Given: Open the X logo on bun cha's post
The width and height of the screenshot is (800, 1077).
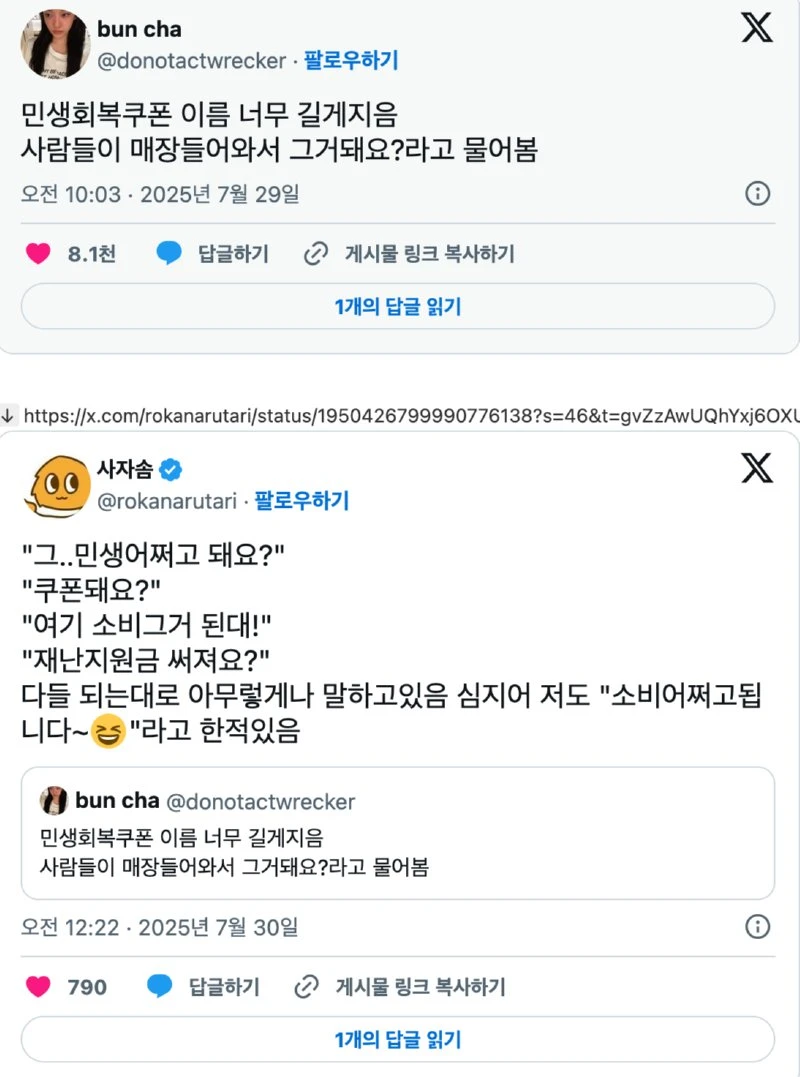Looking at the screenshot, I should pos(757,27).
